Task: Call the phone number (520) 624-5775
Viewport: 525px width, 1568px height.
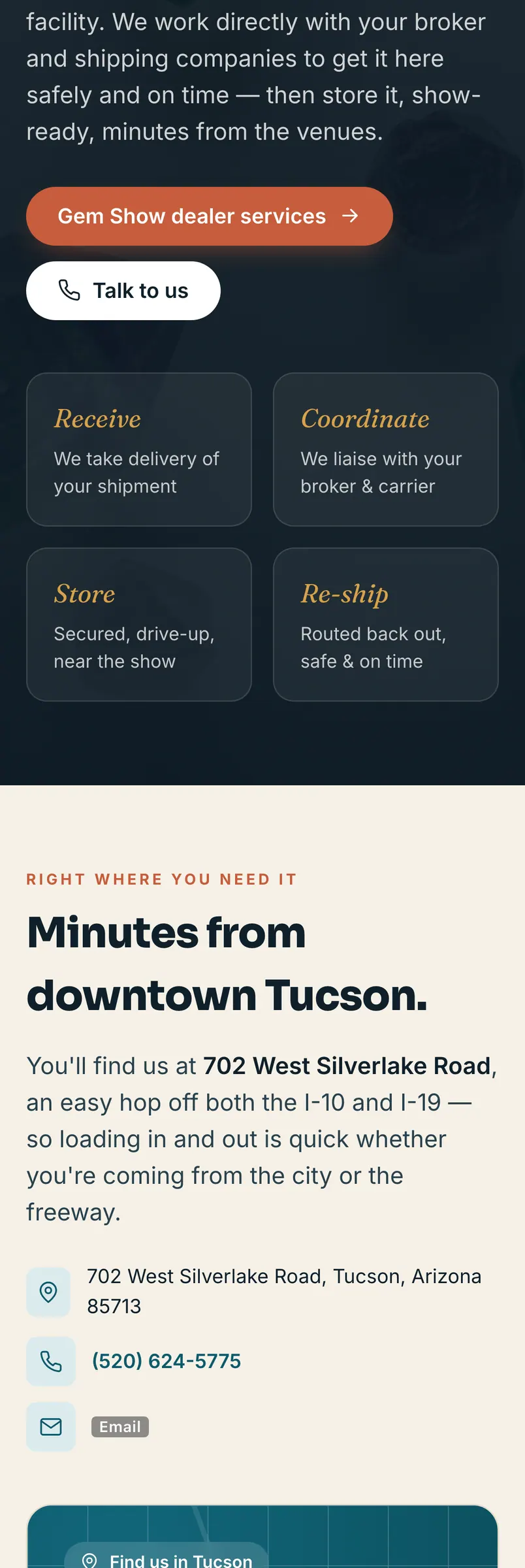Action: click(167, 1361)
